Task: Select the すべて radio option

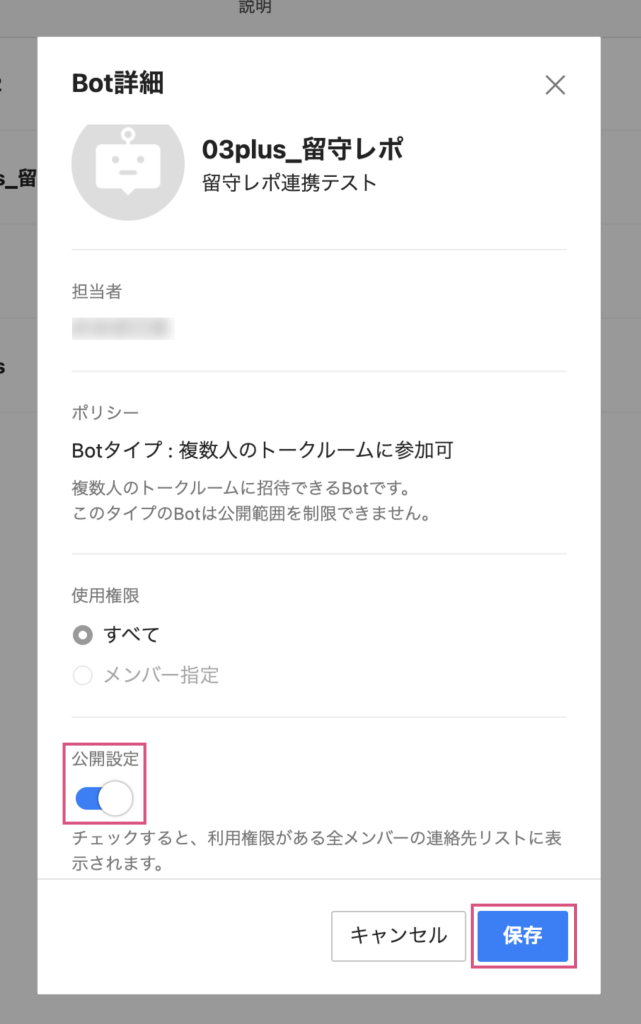Action: click(84, 635)
